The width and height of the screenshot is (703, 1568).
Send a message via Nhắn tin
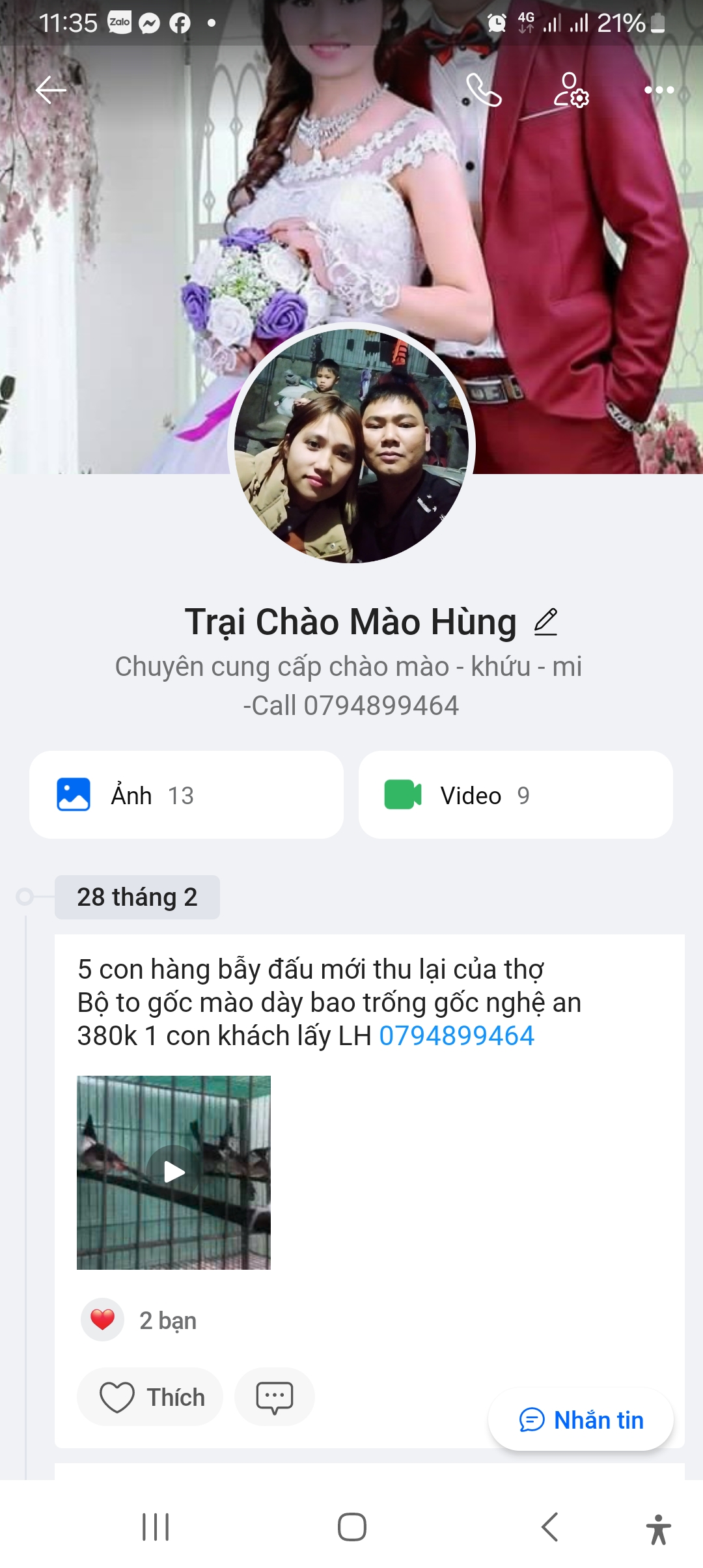point(581,1420)
